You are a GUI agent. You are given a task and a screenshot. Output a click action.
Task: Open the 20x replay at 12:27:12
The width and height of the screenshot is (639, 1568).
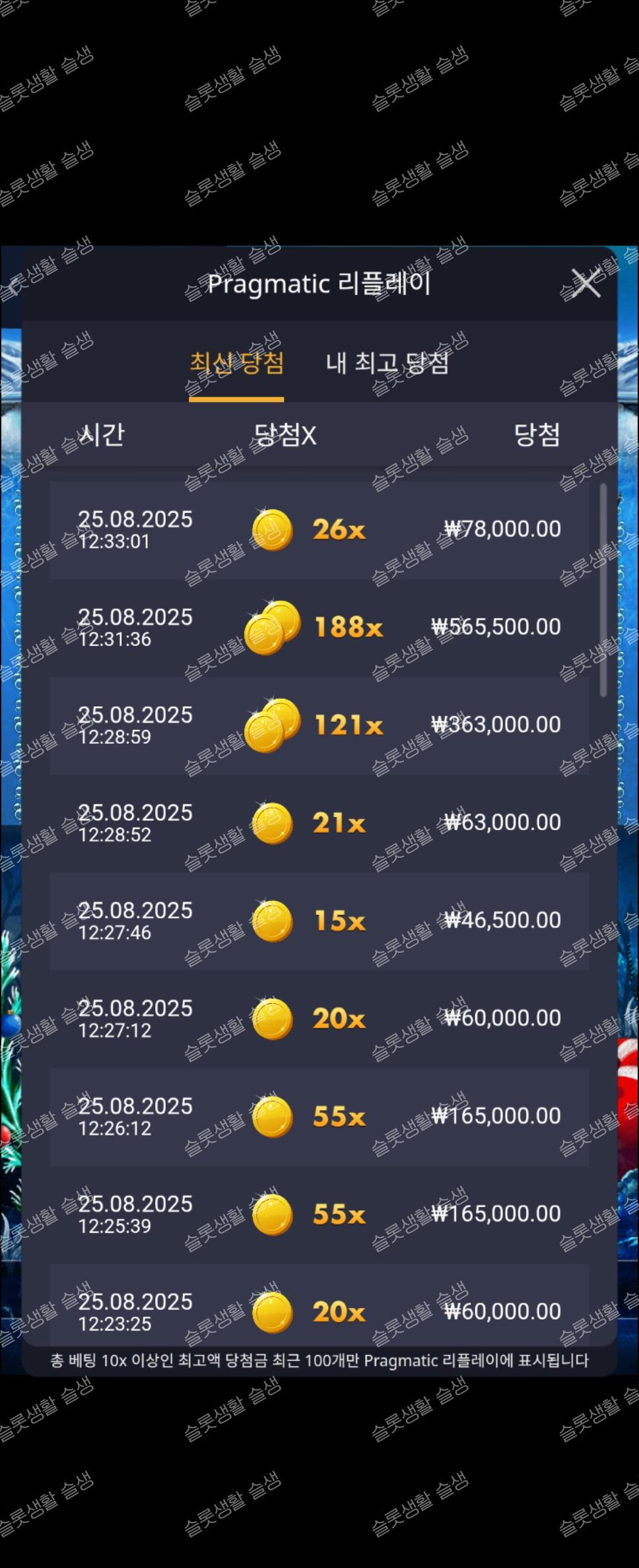(x=319, y=1018)
